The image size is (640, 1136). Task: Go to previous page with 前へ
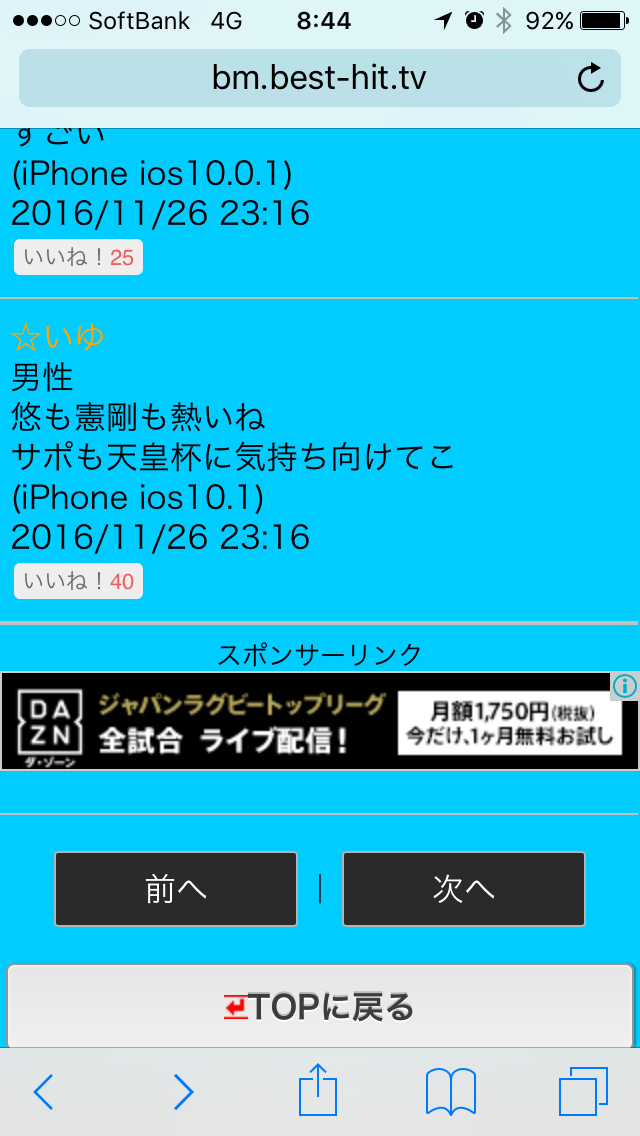point(176,889)
